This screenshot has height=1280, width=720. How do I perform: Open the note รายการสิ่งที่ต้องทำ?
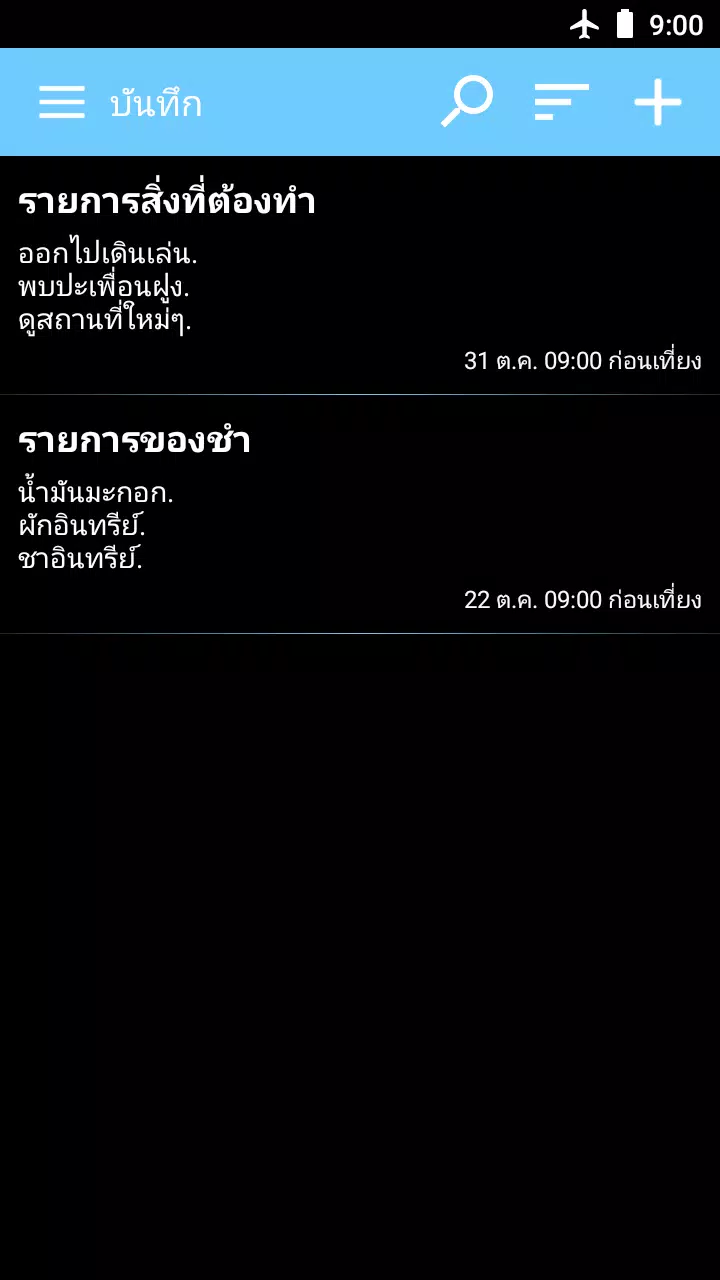(x=360, y=275)
